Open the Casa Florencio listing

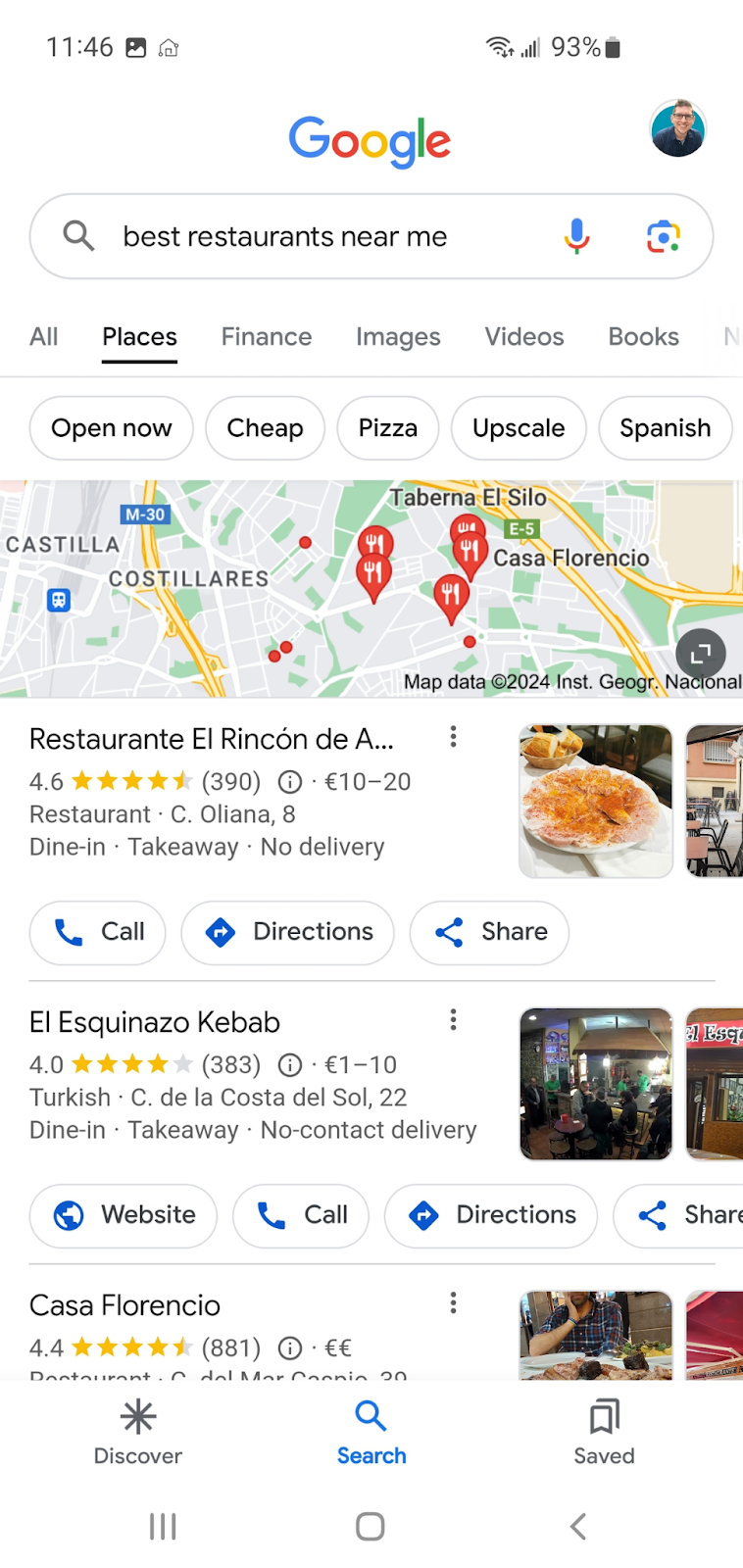tap(124, 1304)
